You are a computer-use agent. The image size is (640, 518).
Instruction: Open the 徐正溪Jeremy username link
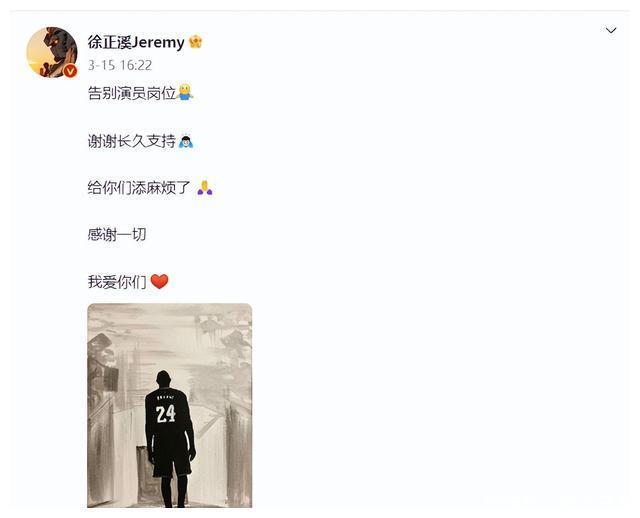(x=136, y=42)
